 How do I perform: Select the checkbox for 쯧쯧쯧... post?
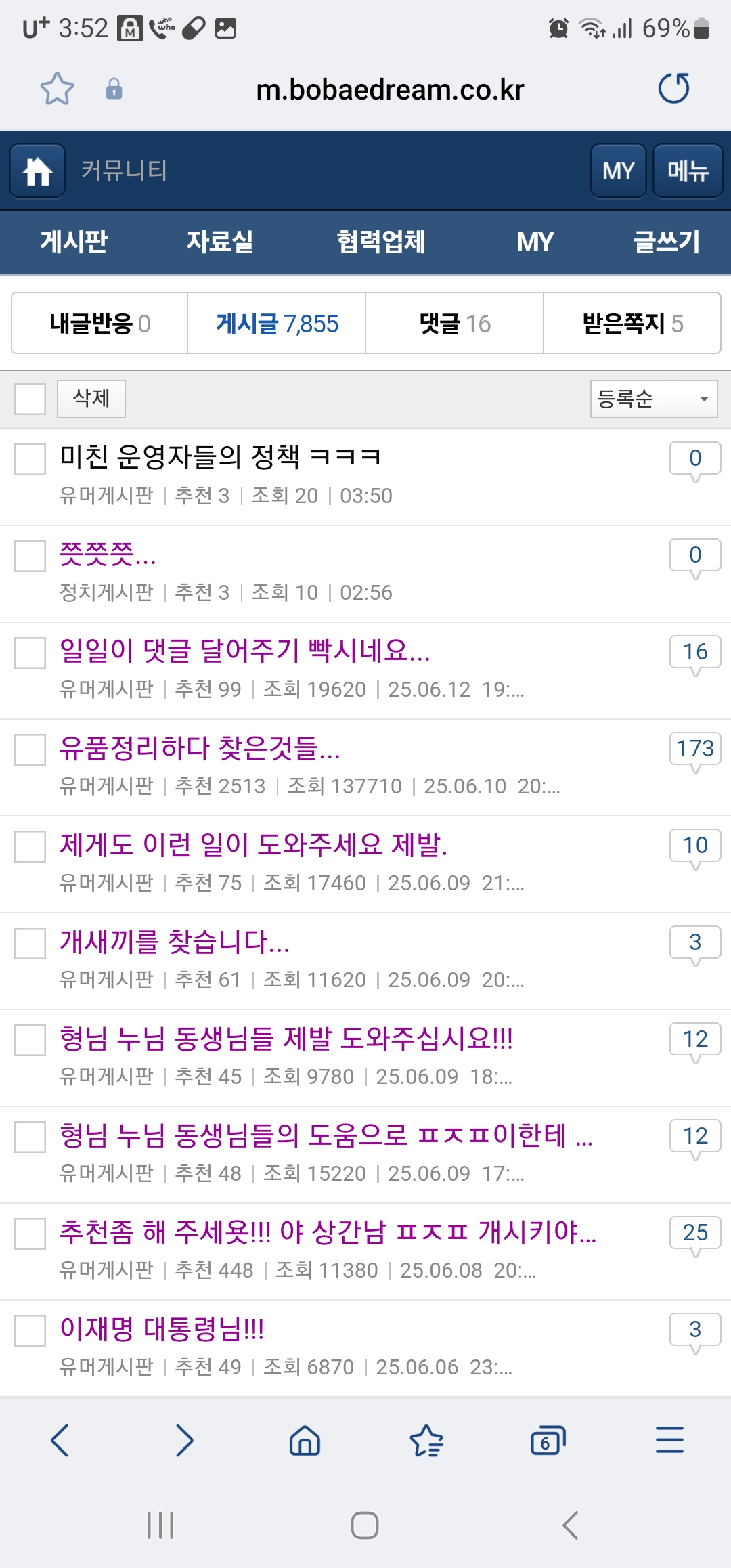30,556
